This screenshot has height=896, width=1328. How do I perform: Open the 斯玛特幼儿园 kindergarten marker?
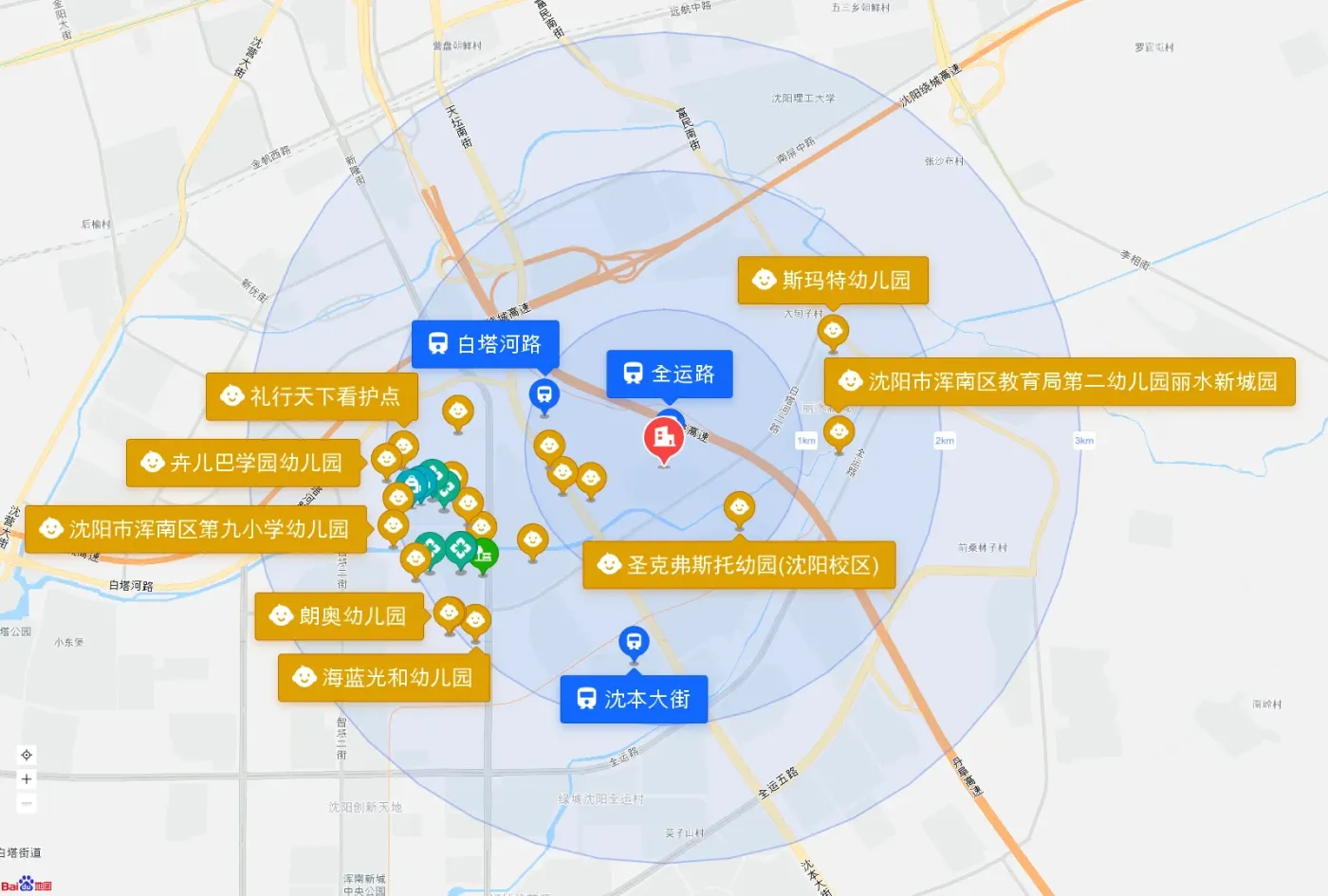[x=833, y=333]
